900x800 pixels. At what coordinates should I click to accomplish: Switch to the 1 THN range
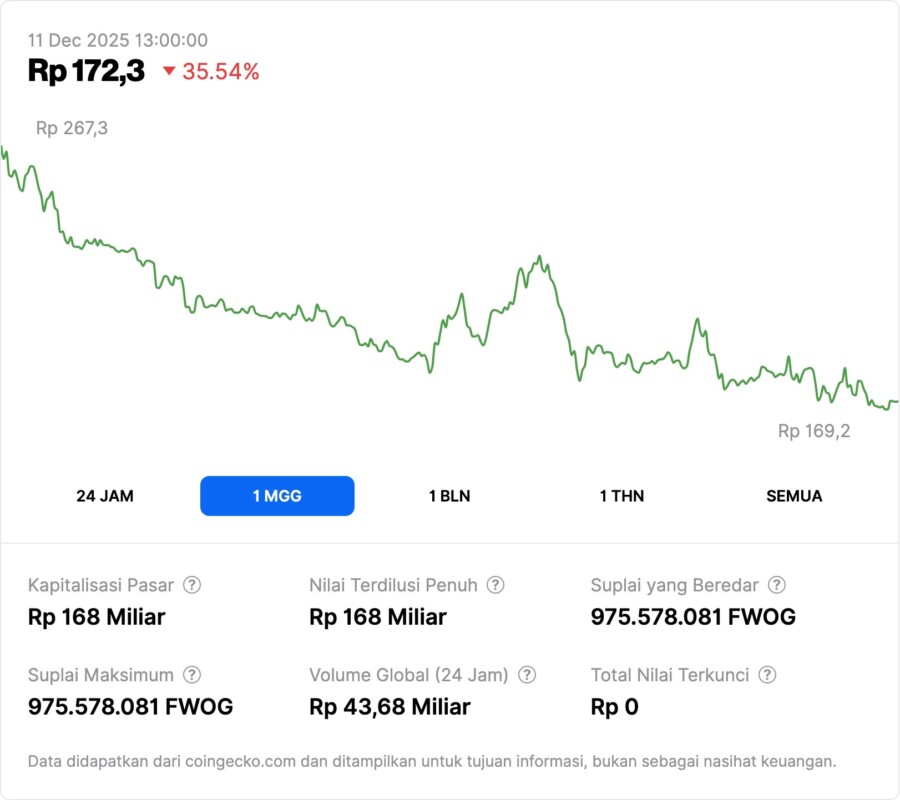click(622, 496)
